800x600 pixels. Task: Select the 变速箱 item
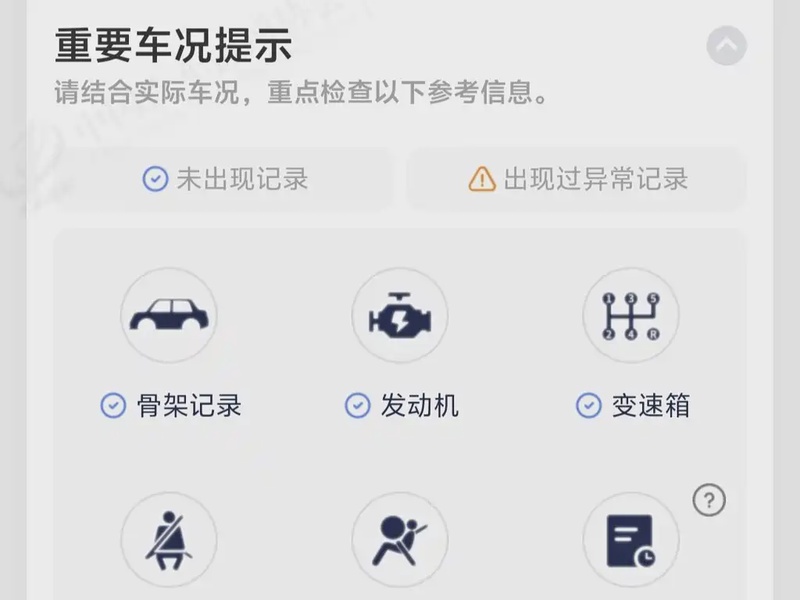pyautogui.click(x=631, y=316)
